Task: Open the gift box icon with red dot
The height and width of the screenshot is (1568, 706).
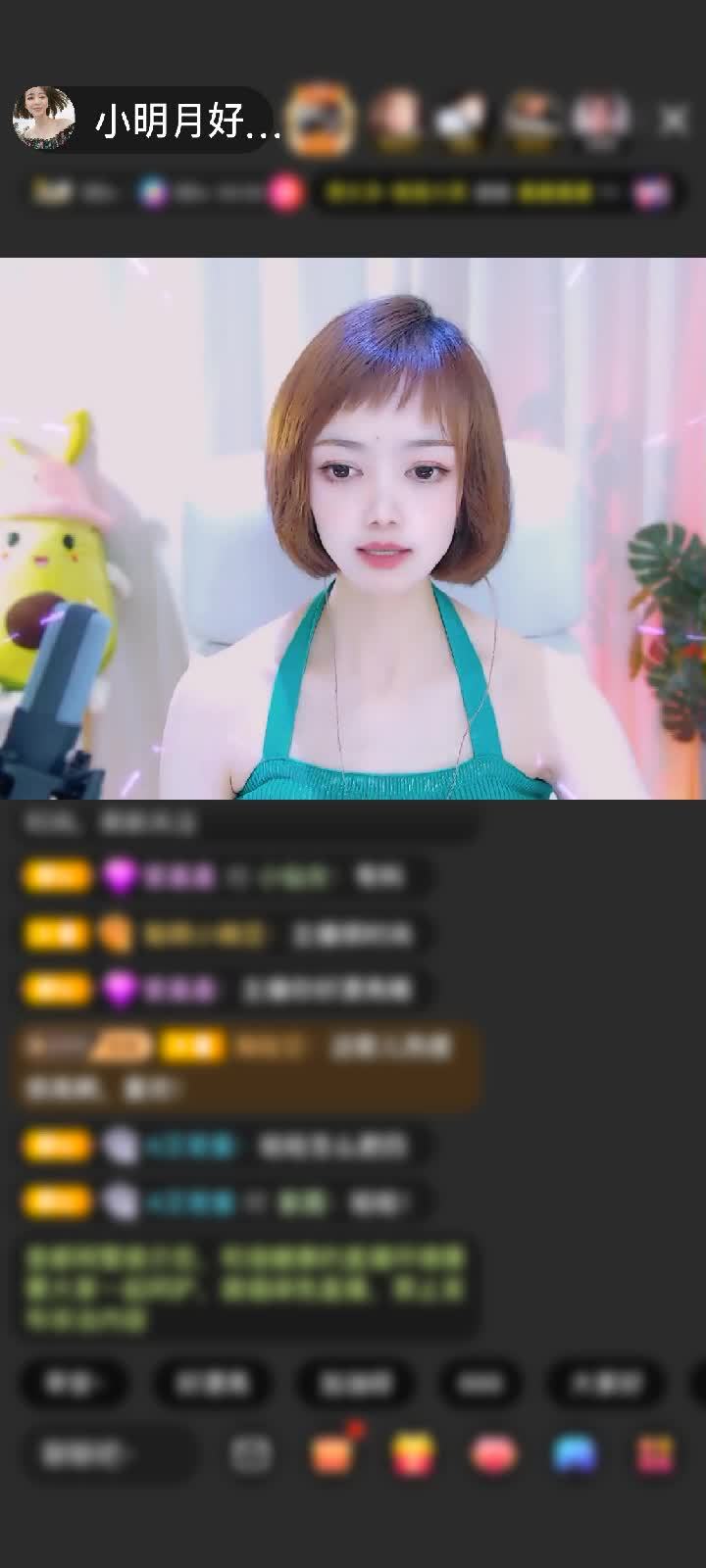Action: pyautogui.click(x=332, y=1452)
